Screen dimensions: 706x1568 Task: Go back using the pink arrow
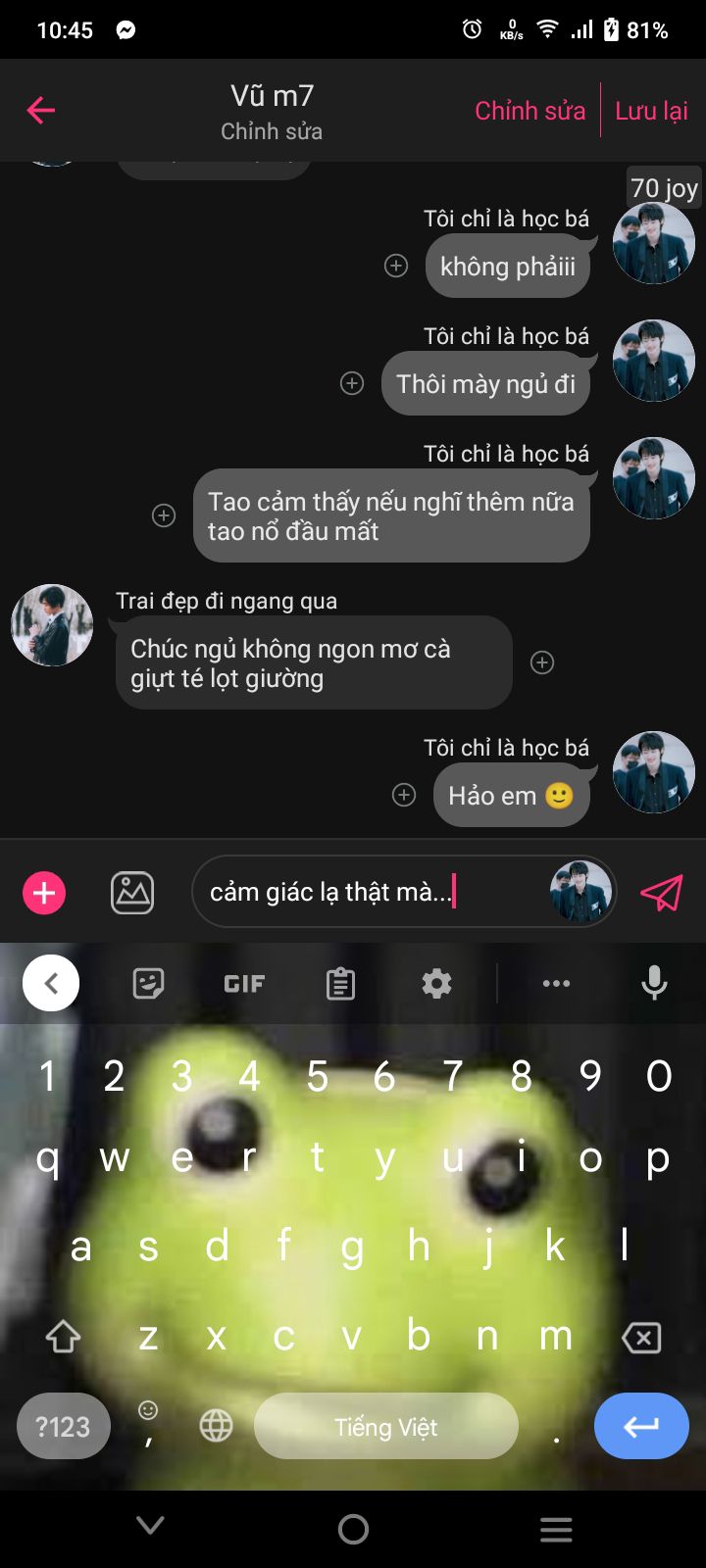(40, 110)
